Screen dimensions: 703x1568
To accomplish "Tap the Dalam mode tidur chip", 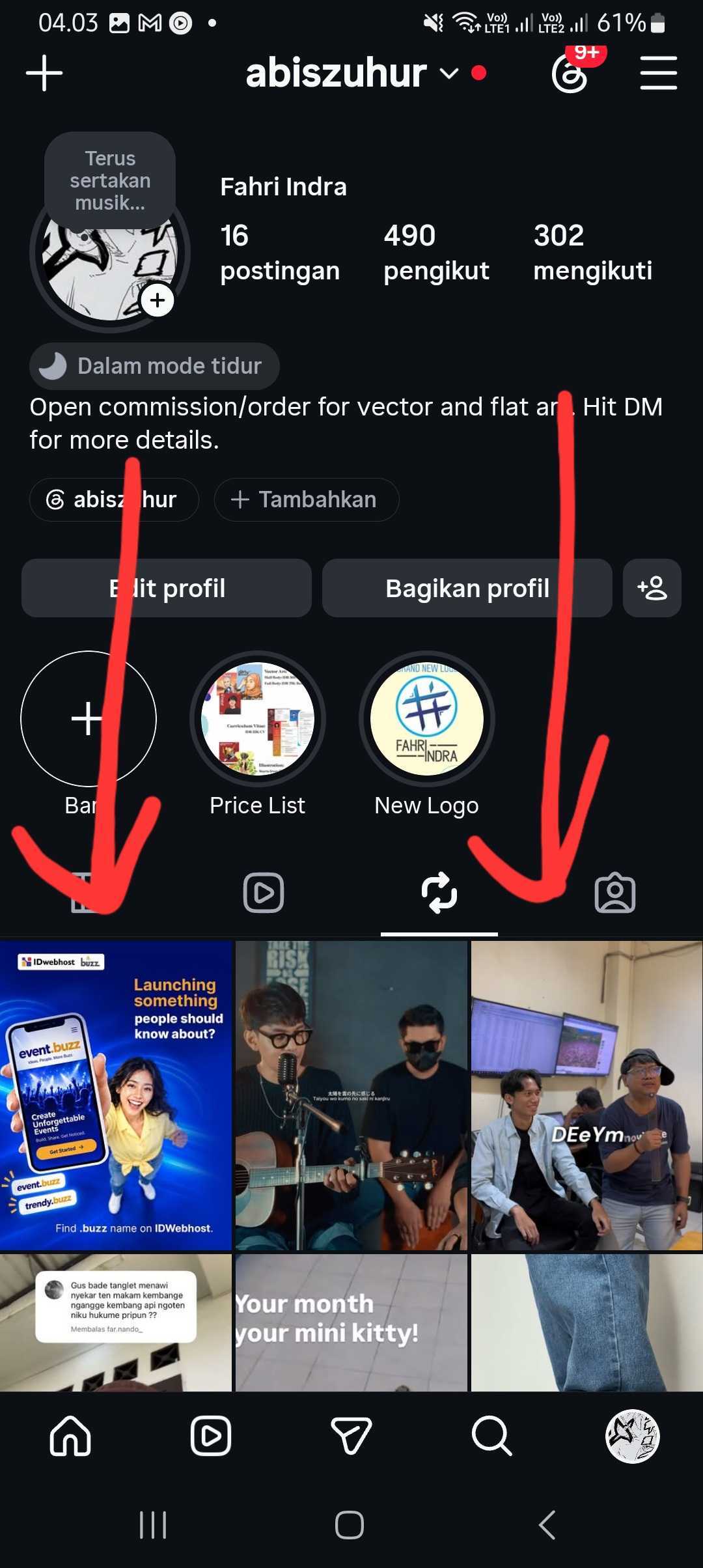I will coord(154,366).
